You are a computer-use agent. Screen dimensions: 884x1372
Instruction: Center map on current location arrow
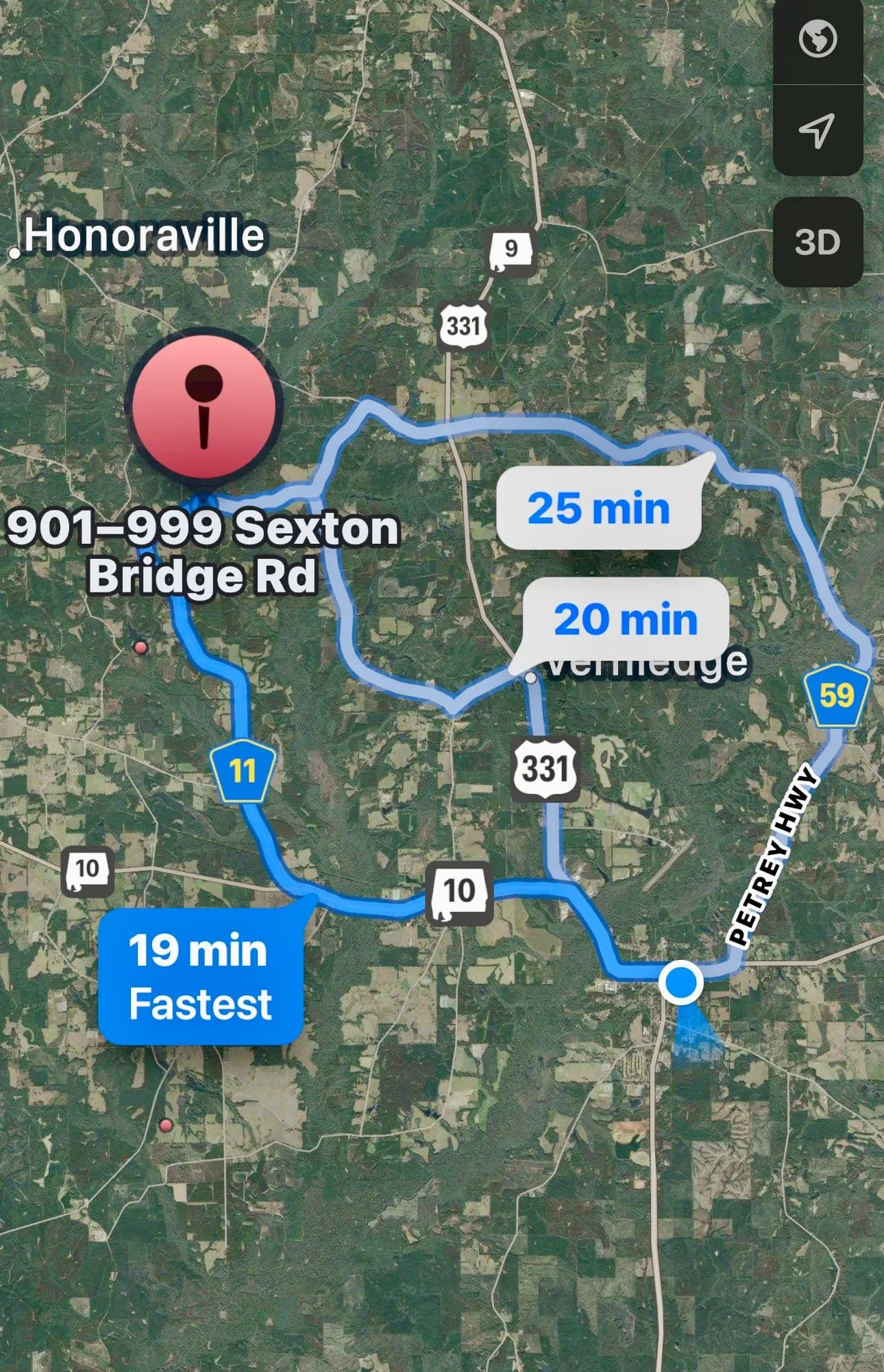[x=818, y=130]
